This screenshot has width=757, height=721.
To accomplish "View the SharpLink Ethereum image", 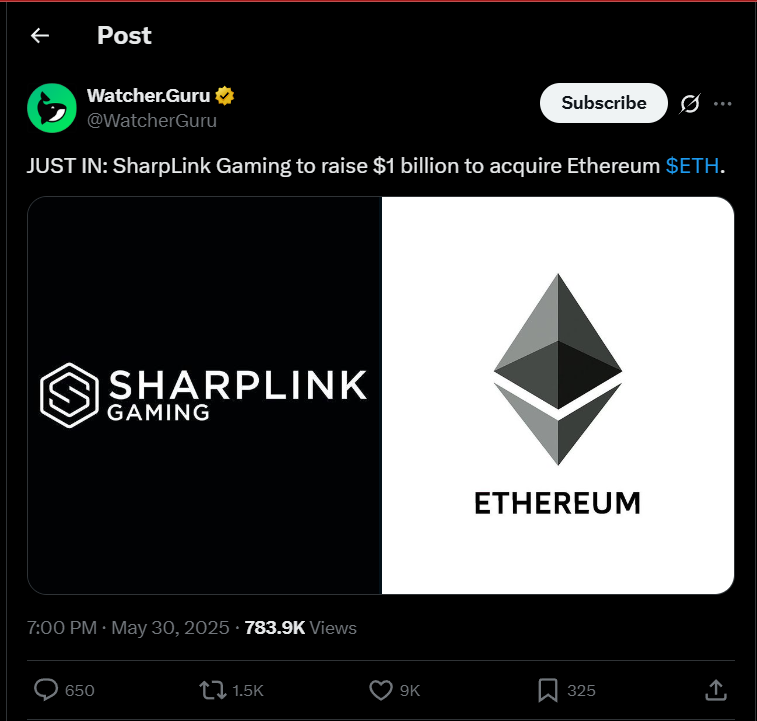I will [380, 395].
